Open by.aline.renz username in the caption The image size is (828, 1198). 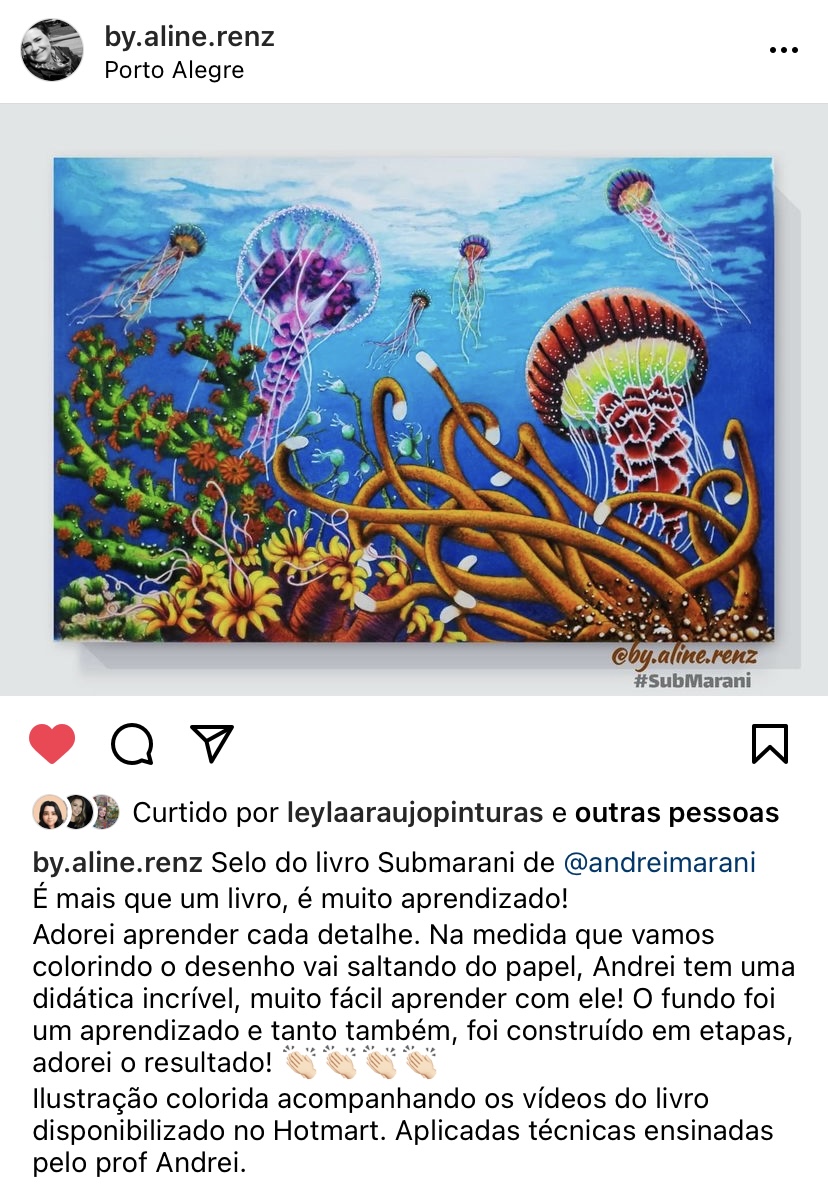point(118,862)
